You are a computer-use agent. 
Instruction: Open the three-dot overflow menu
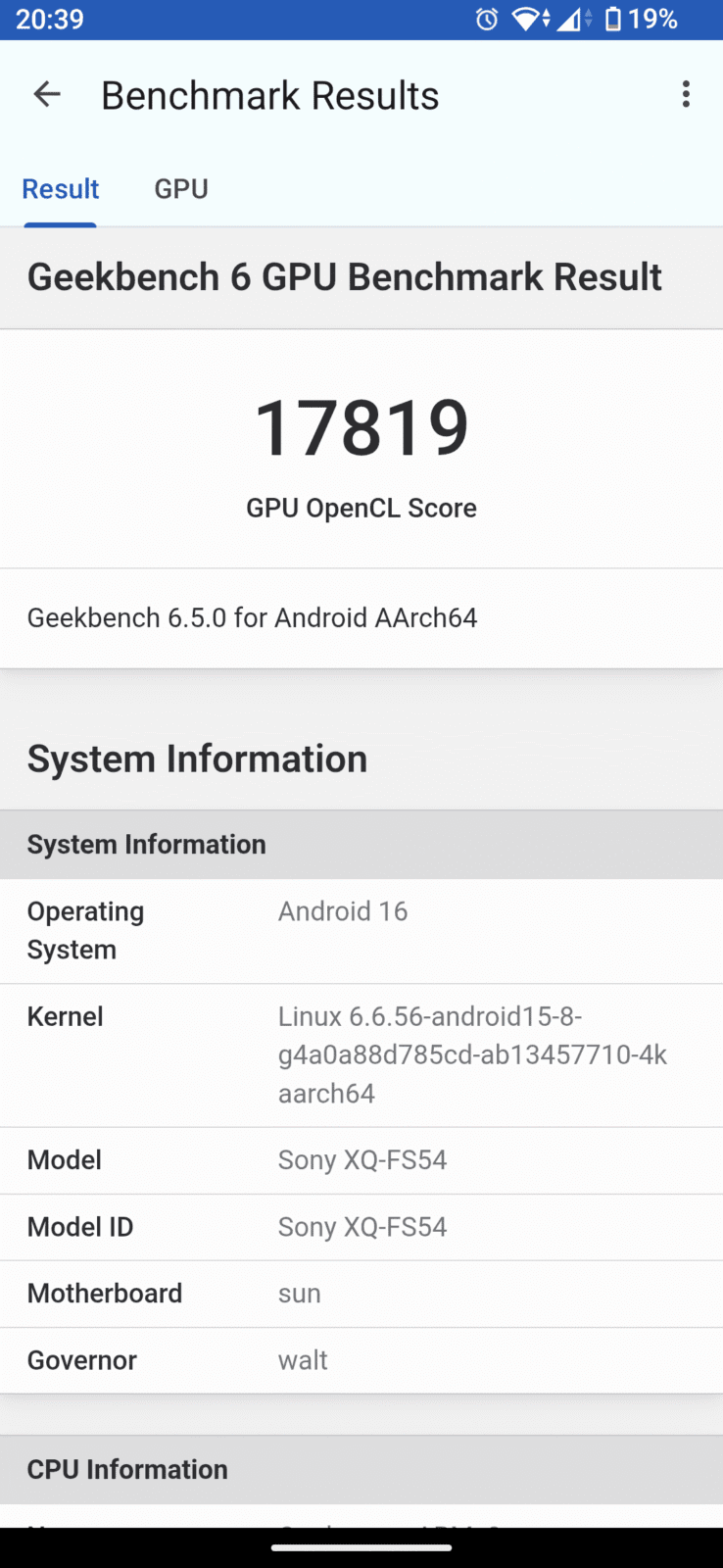686,94
